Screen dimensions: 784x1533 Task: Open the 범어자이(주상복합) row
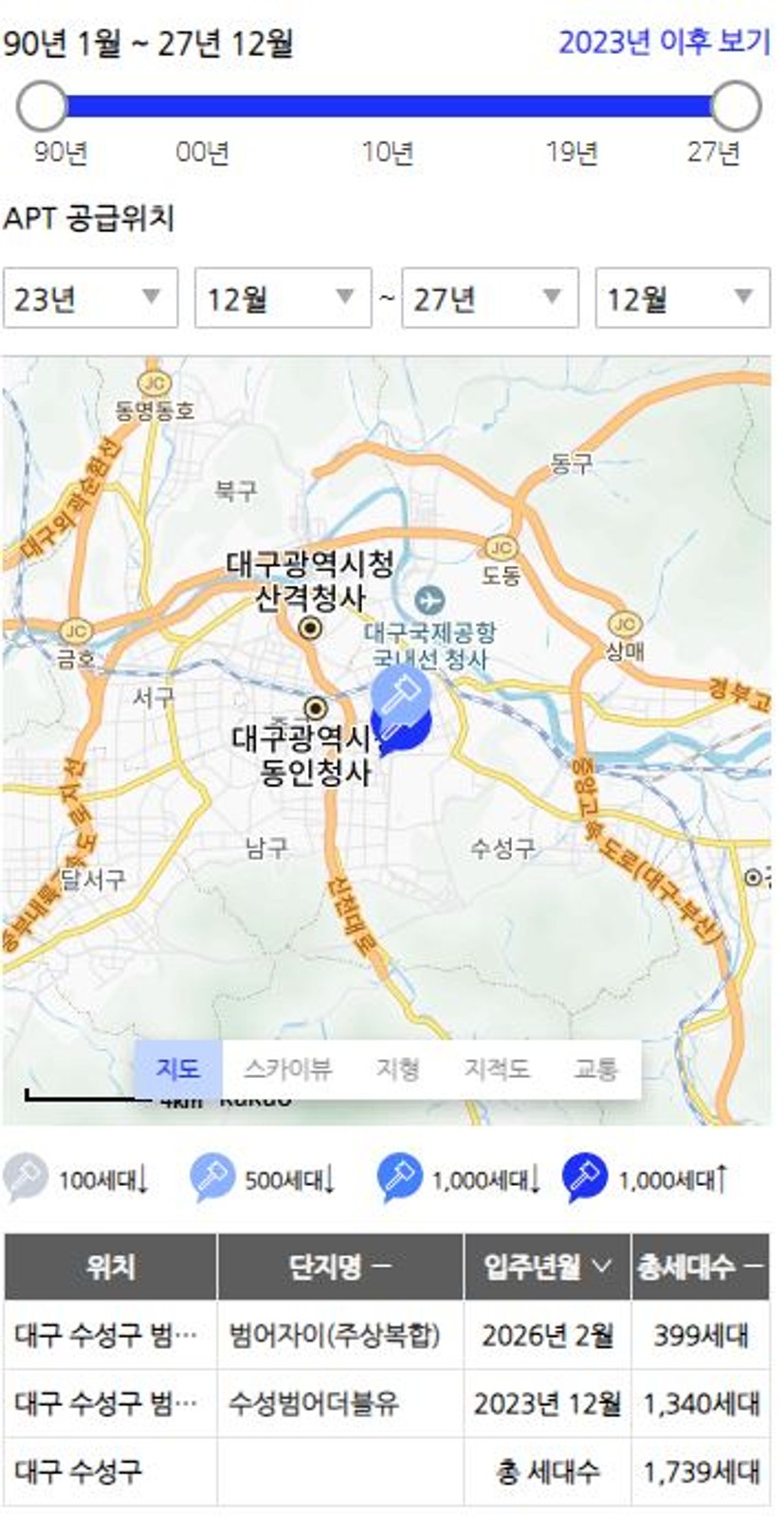[334, 1335]
